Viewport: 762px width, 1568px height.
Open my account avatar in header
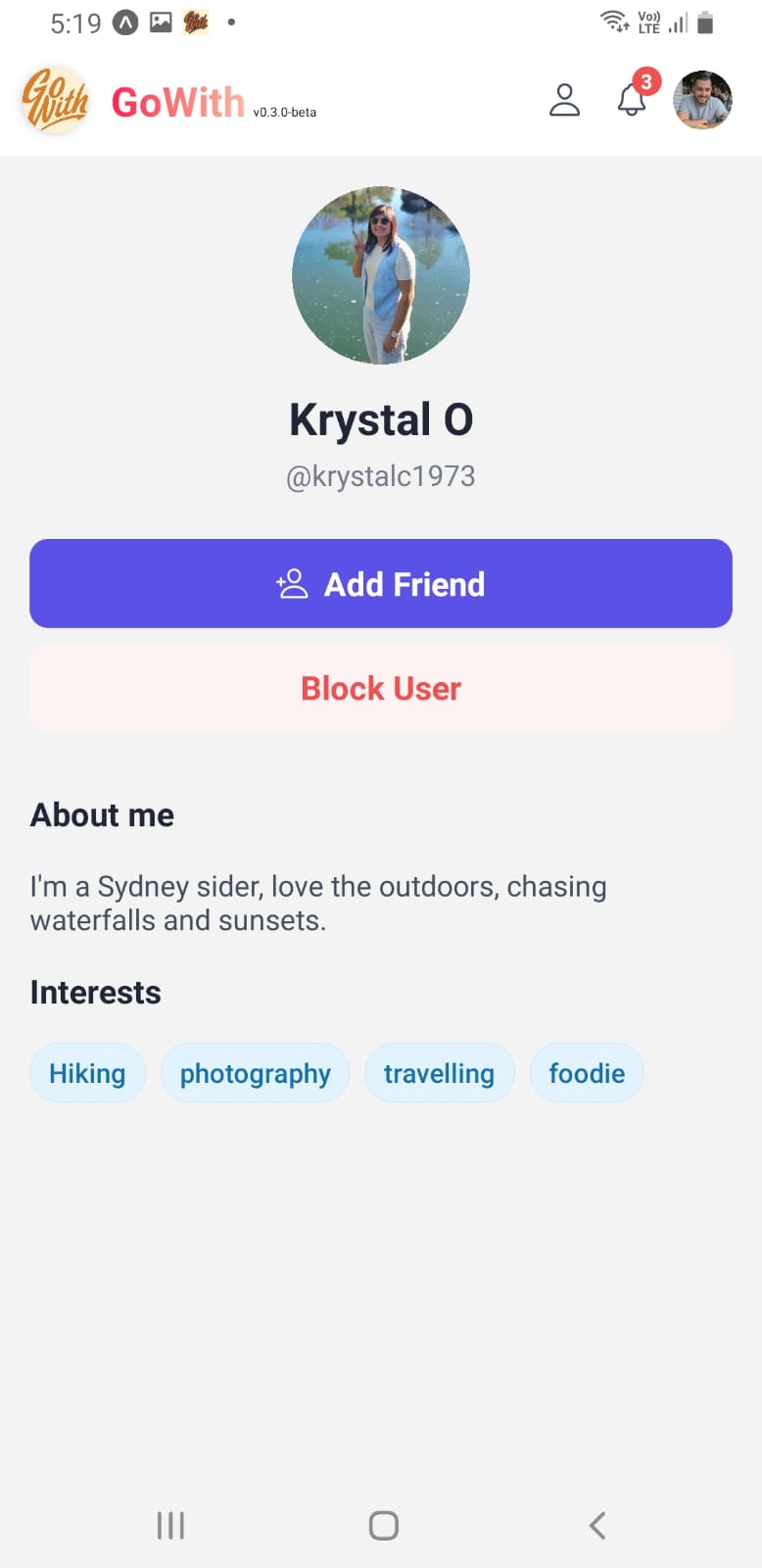[x=702, y=100]
